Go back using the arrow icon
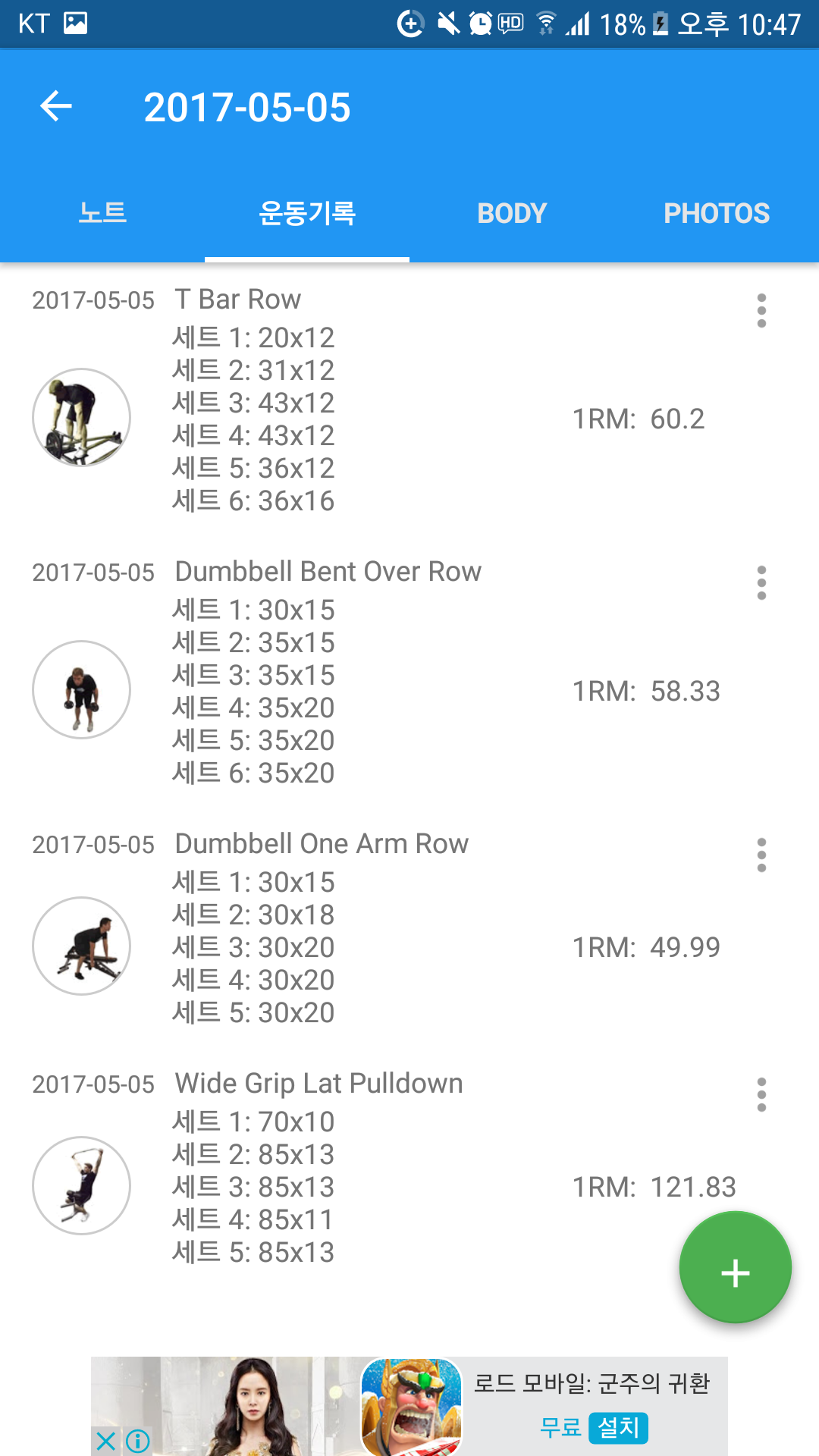The width and height of the screenshot is (819, 1456). click(56, 106)
